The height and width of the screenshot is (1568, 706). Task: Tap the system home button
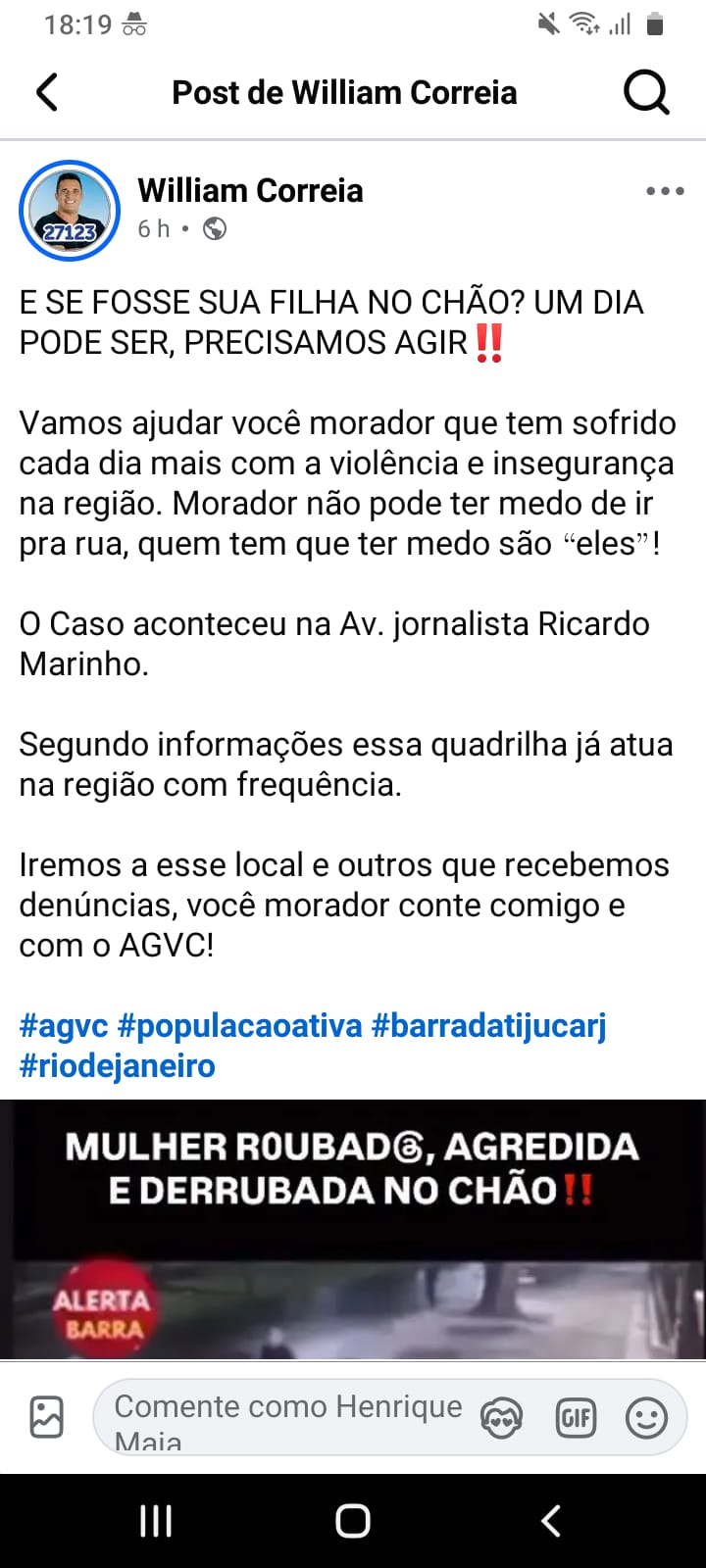coord(353,1521)
